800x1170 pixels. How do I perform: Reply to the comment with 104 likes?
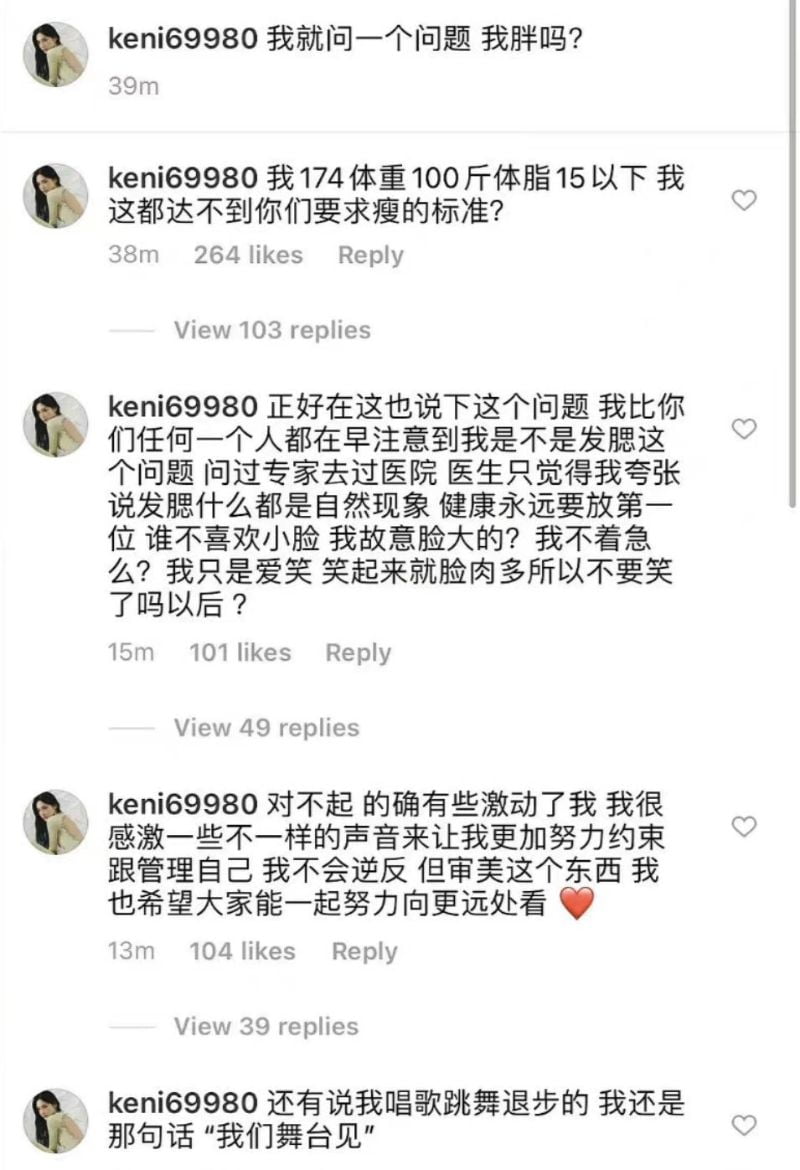coord(364,951)
